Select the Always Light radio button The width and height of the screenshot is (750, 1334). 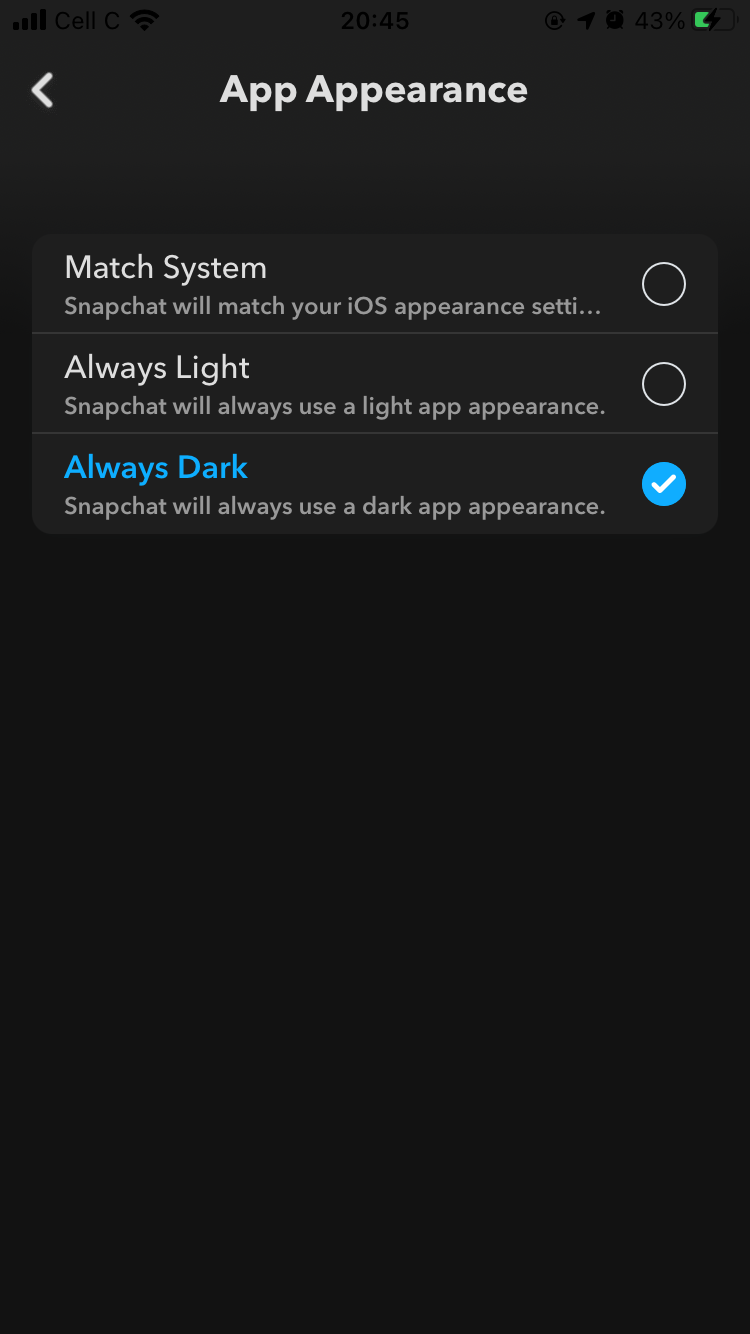point(663,384)
